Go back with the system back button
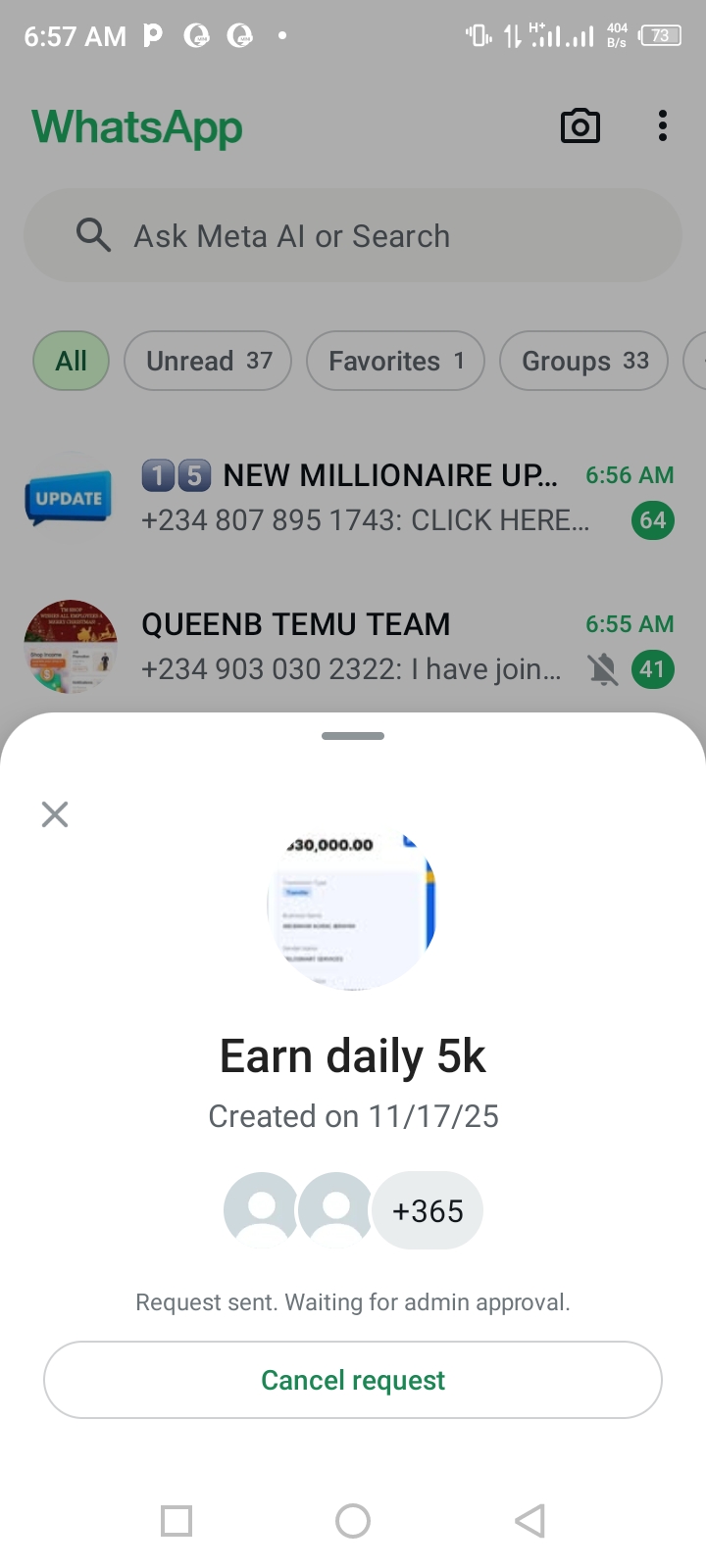 click(529, 1521)
